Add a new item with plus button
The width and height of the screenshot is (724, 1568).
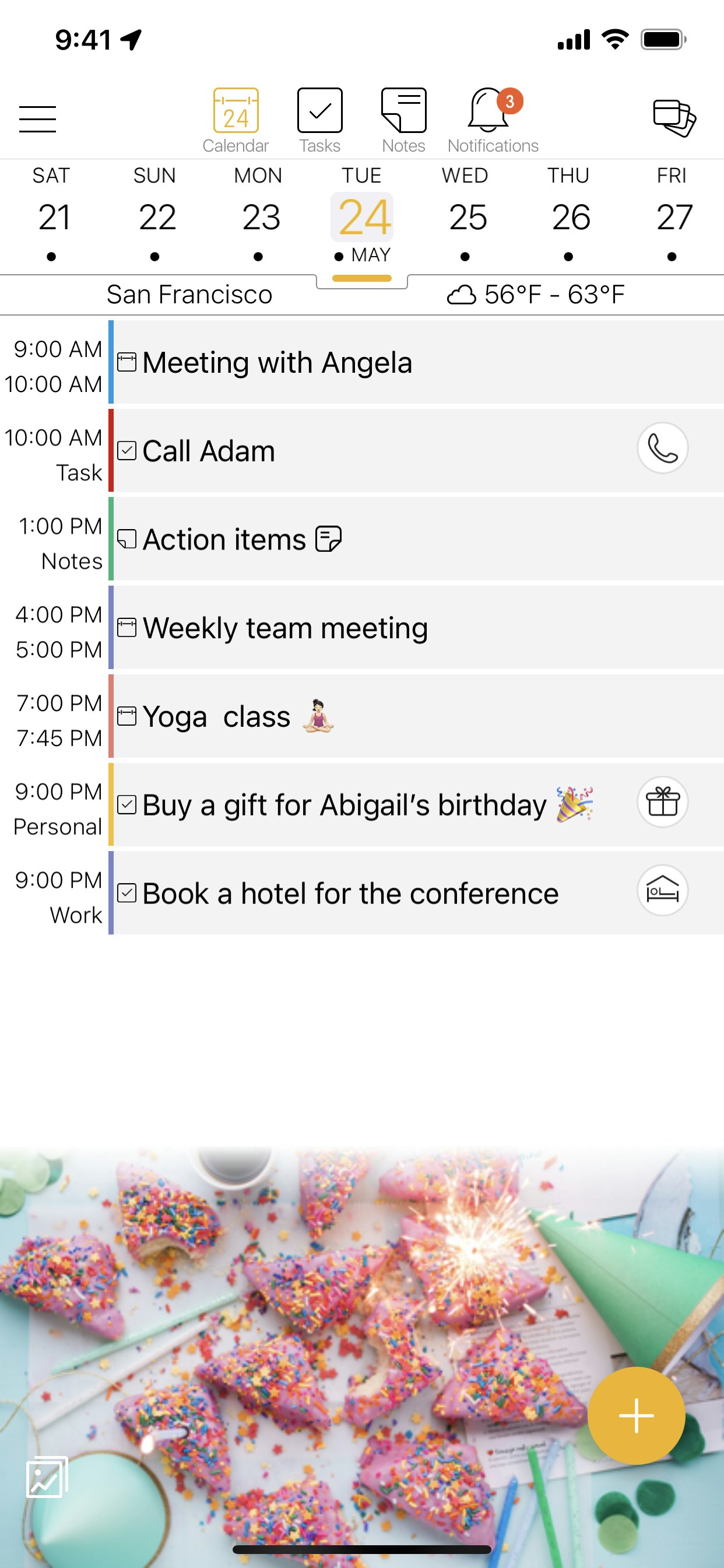point(636,1415)
